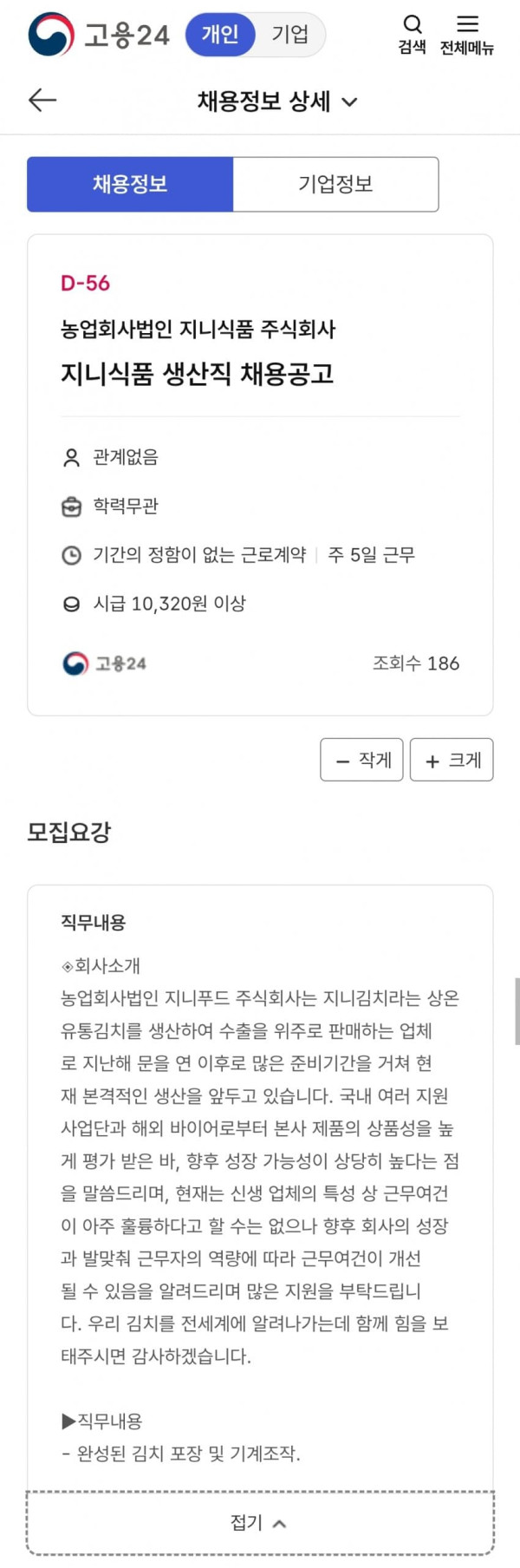Select the 채용정보 tab
The height and width of the screenshot is (1568, 520).
pos(130,184)
